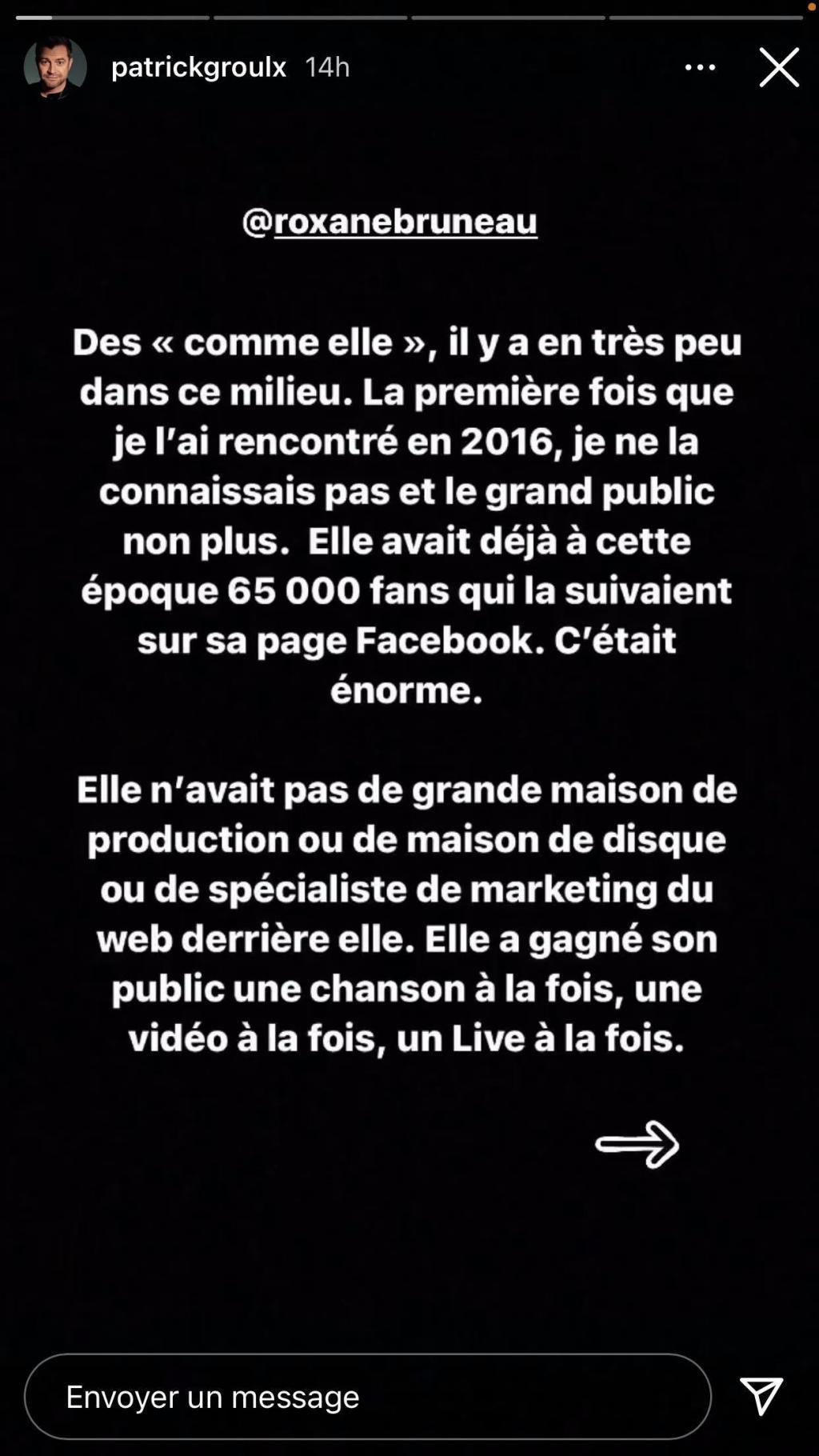Share the story with the paper-plane icon
The image size is (819, 1456).
click(761, 1397)
